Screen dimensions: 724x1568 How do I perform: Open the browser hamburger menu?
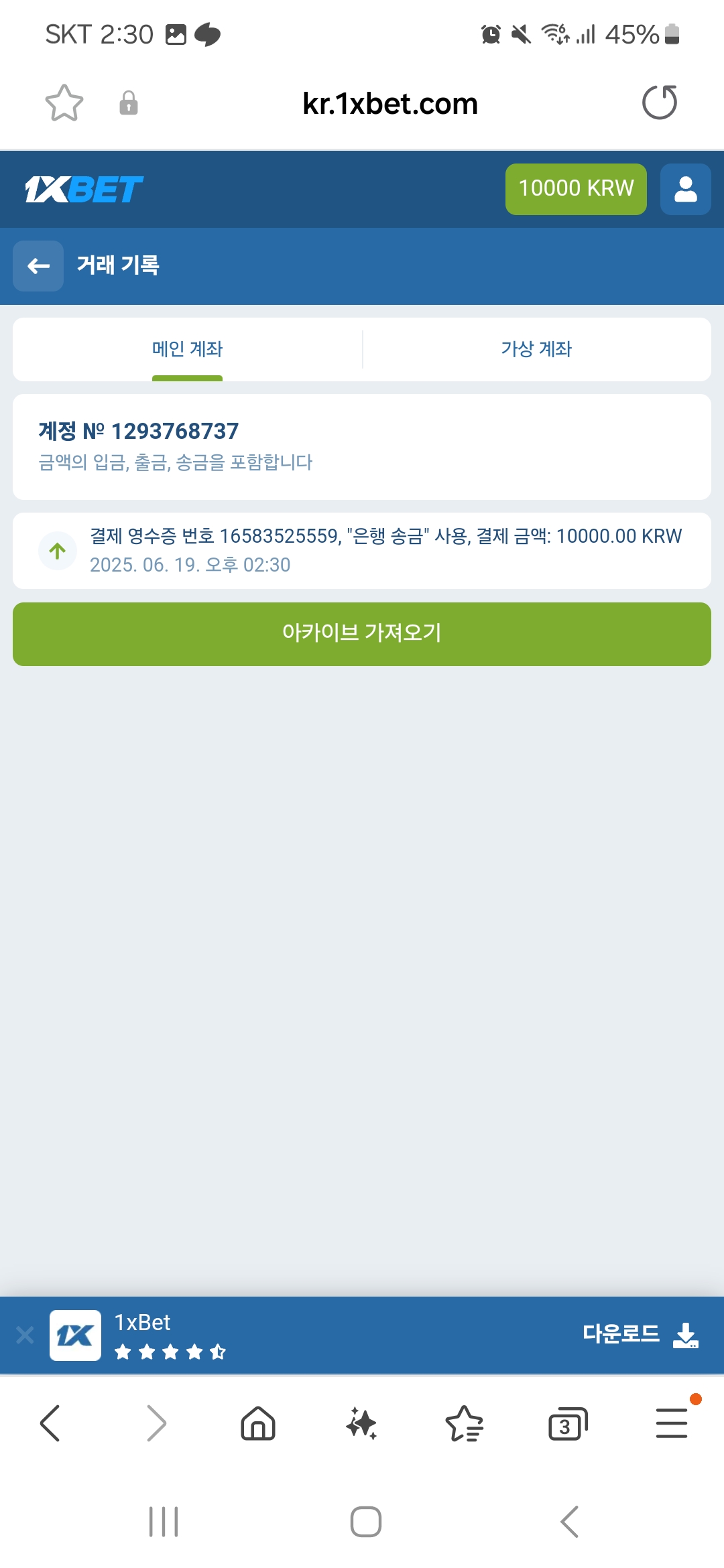tap(672, 1423)
